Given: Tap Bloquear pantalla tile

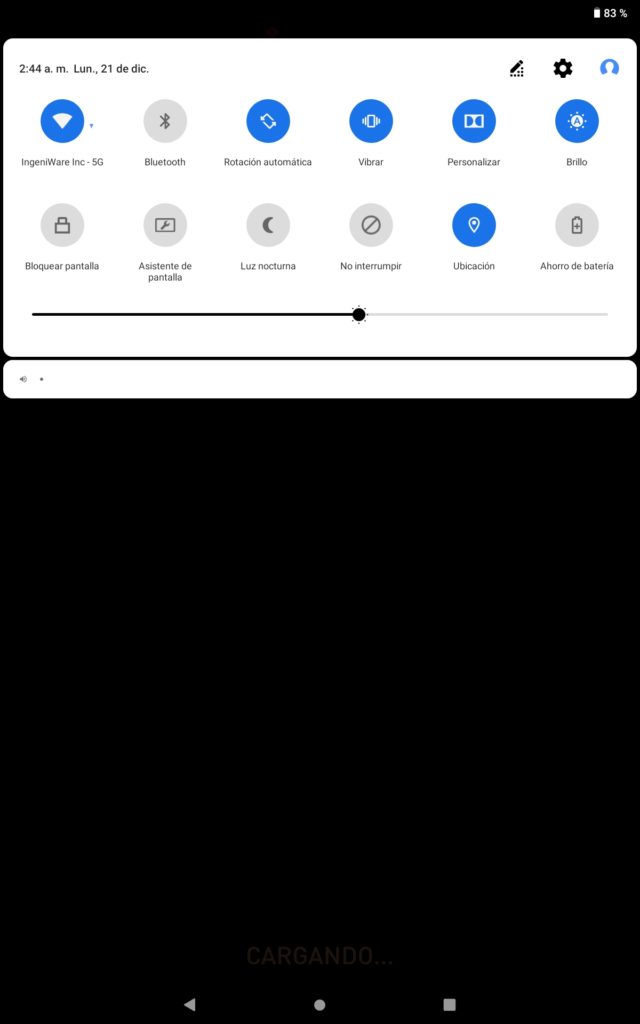Looking at the screenshot, I should [62, 225].
